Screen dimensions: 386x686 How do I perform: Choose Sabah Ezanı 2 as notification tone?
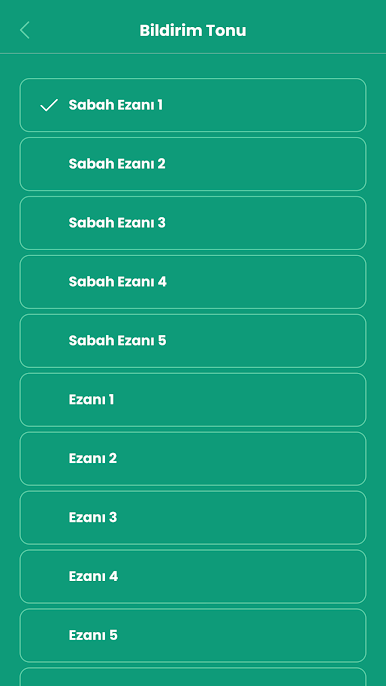pyautogui.click(x=193, y=164)
